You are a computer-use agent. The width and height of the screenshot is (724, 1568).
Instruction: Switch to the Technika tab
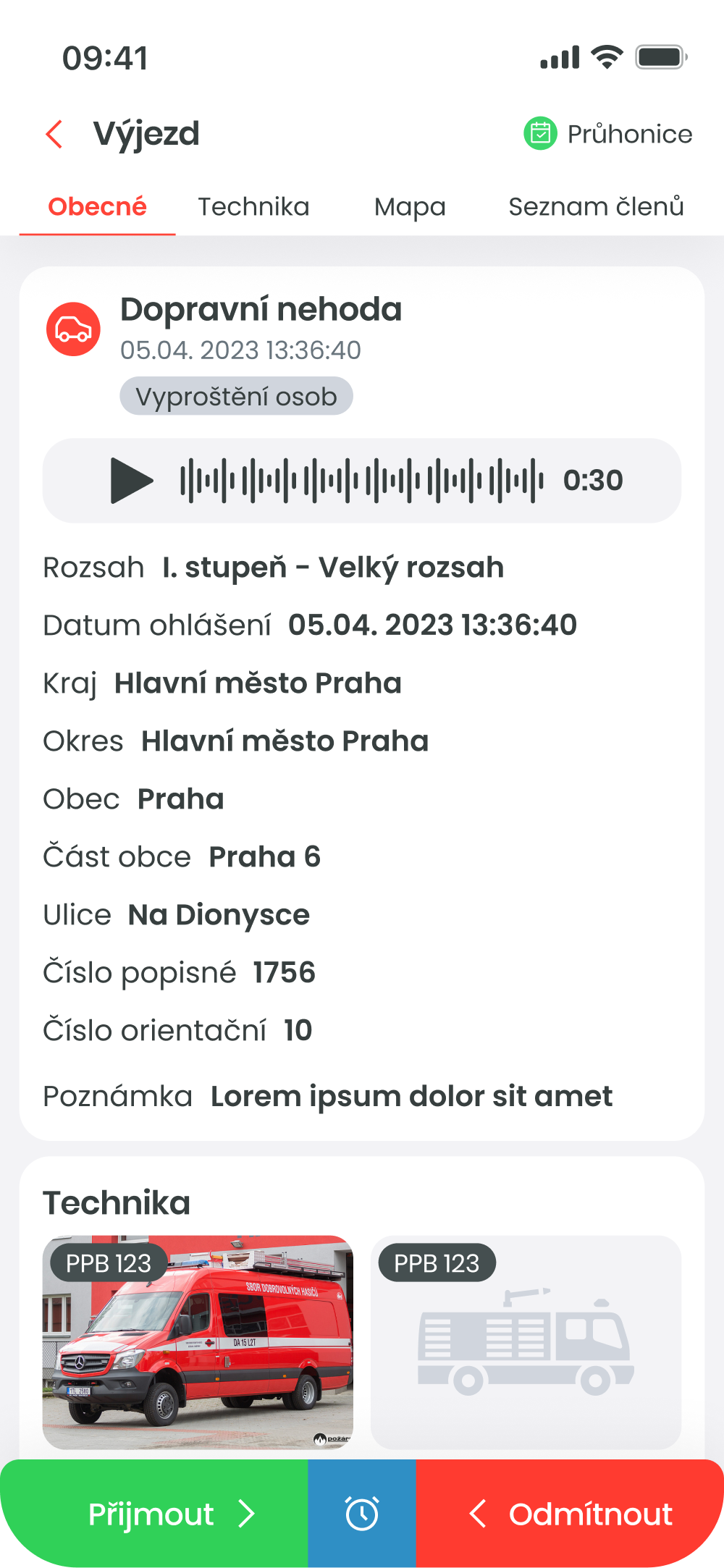(253, 207)
